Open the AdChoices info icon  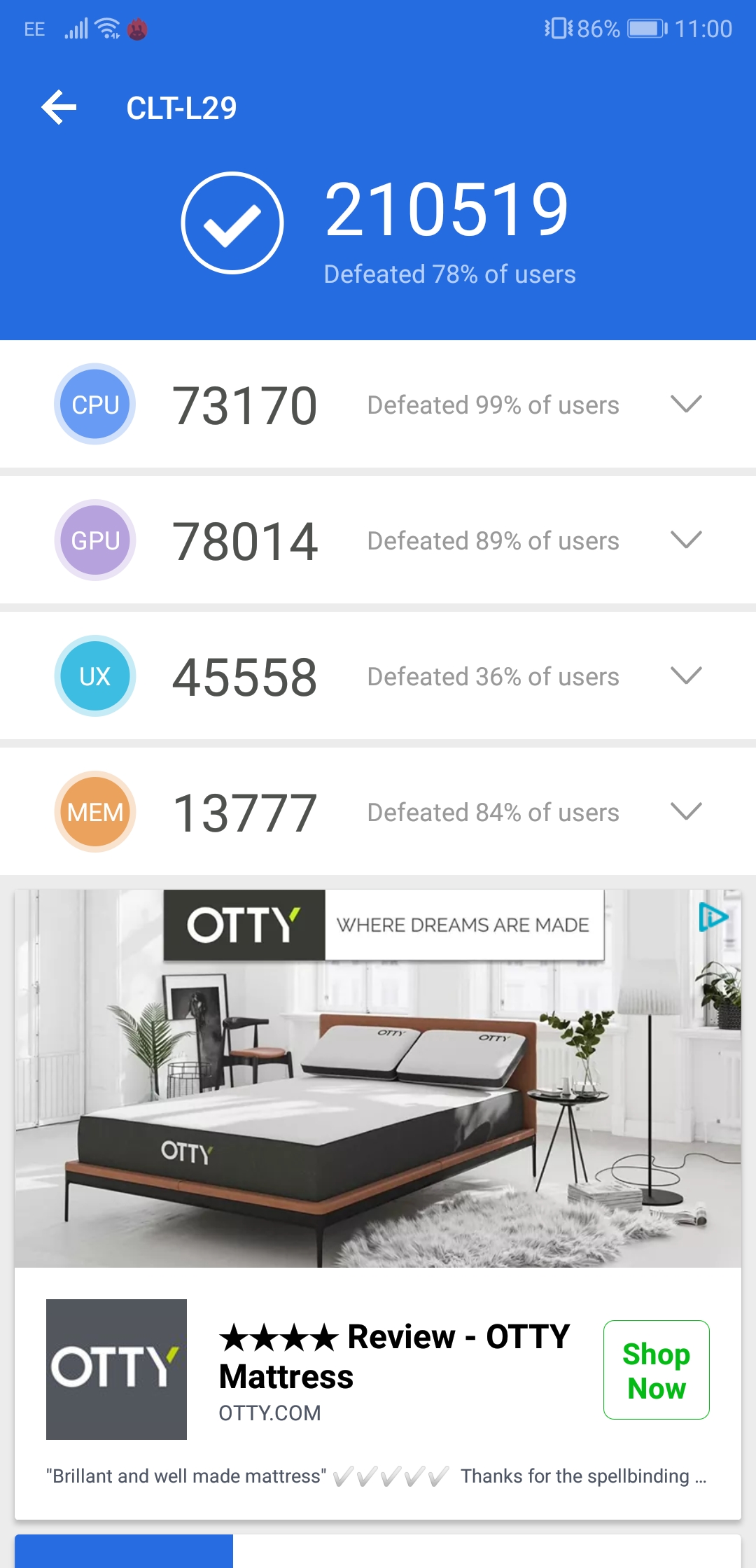coord(713,916)
